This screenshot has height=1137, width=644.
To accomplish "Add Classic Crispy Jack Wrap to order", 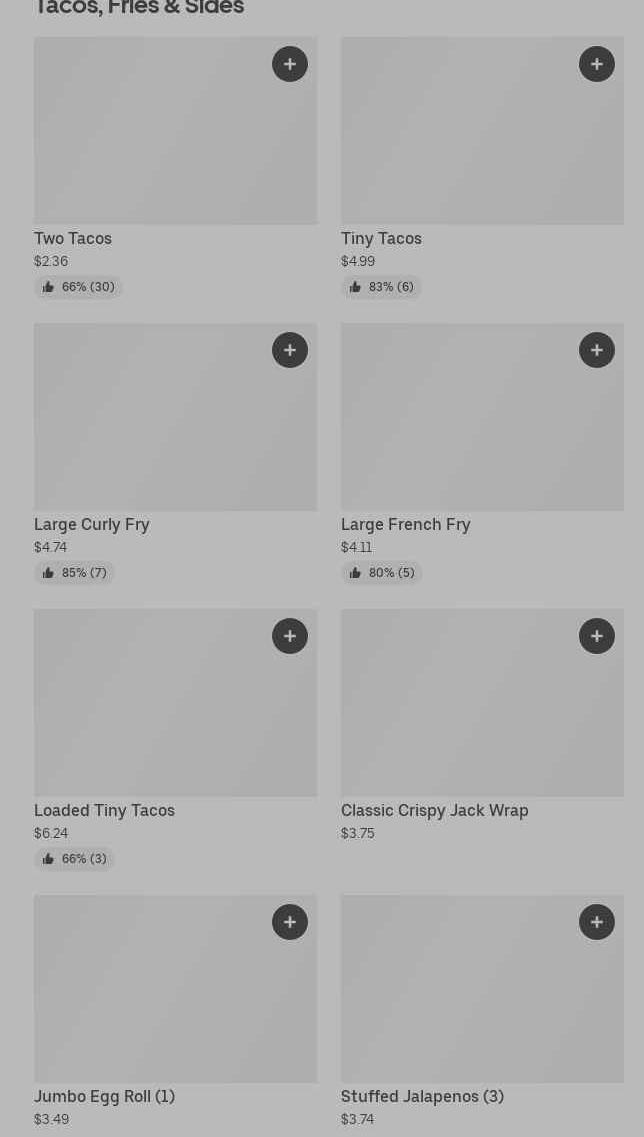I will pos(597,636).
